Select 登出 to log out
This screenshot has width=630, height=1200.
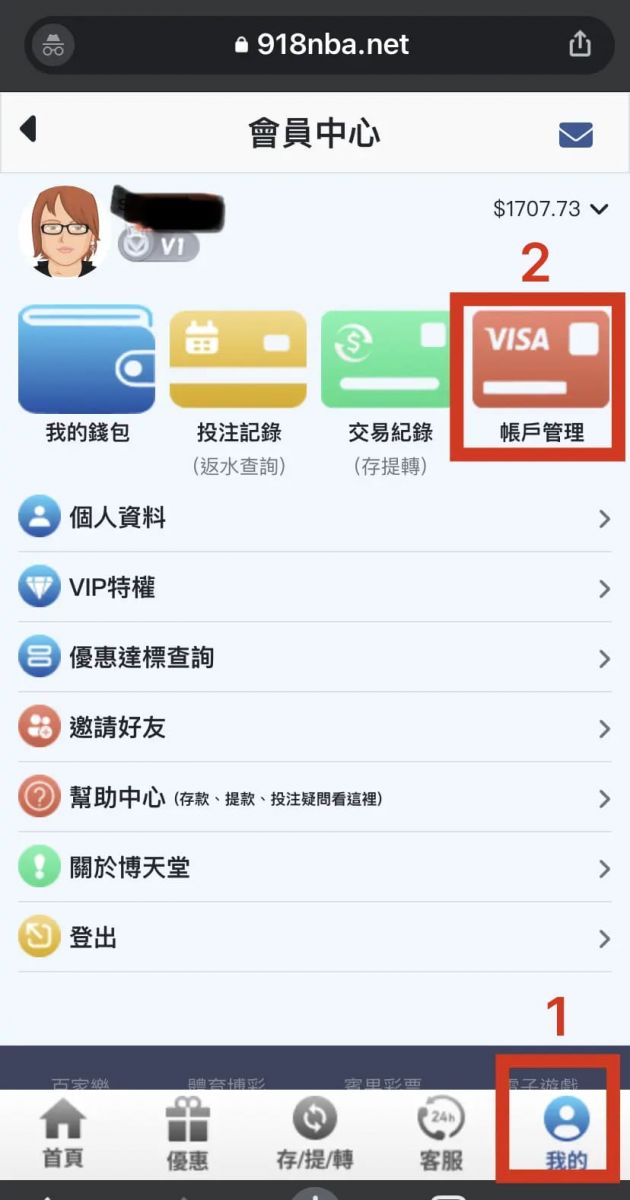point(314,938)
